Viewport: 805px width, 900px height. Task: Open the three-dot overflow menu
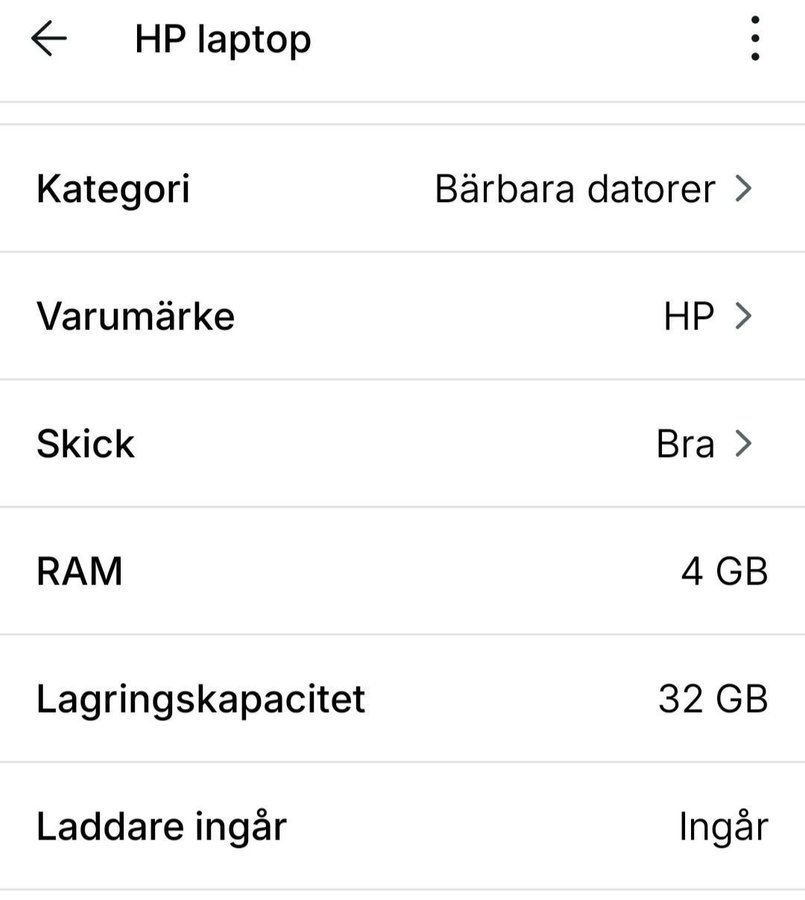[x=755, y=39]
